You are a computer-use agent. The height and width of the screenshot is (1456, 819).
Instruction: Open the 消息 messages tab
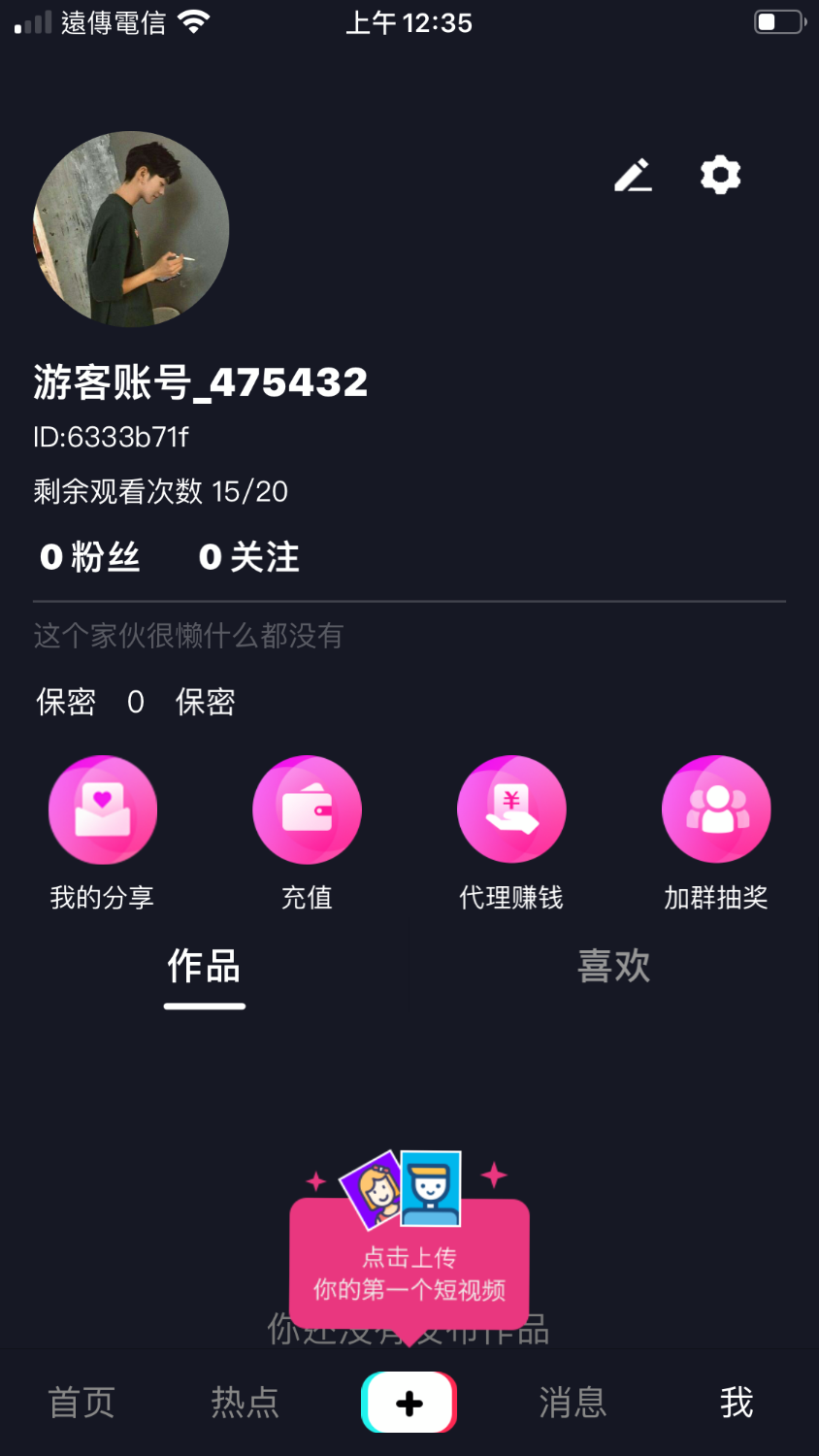pyautogui.click(x=573, y=1403)
